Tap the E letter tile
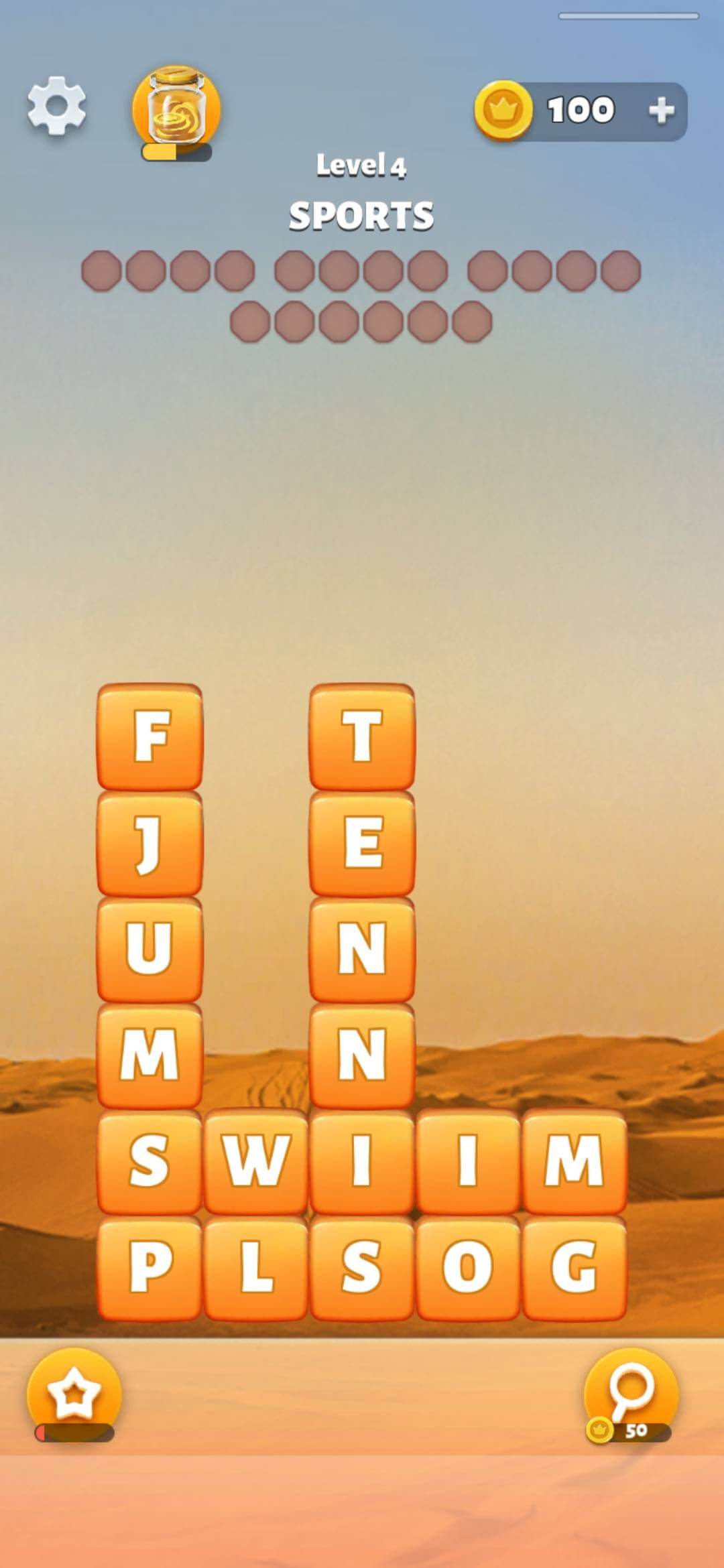This screenshot has height=1568, width=724. 362,844
